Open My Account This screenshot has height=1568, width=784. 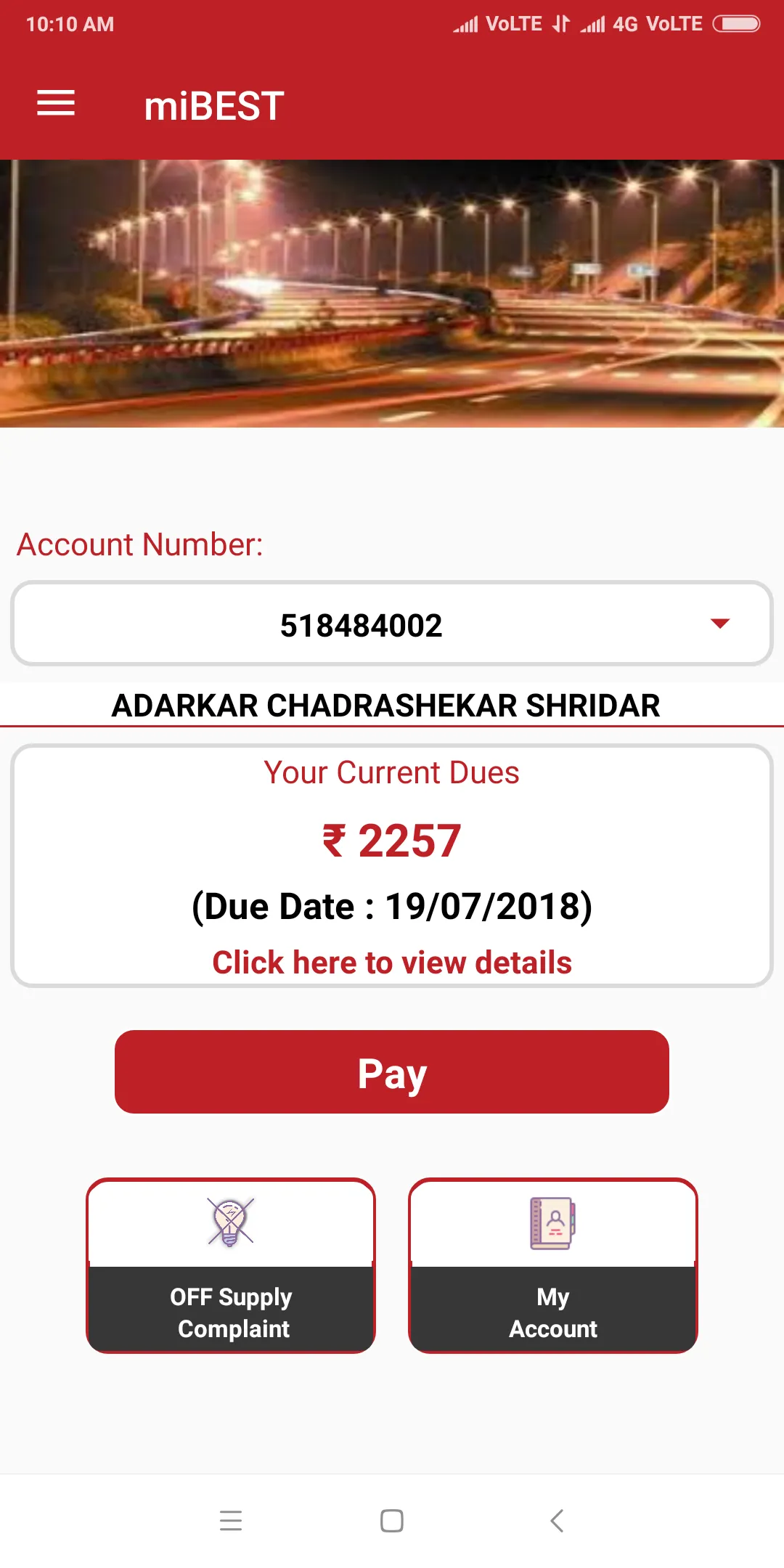(552, 1266)
